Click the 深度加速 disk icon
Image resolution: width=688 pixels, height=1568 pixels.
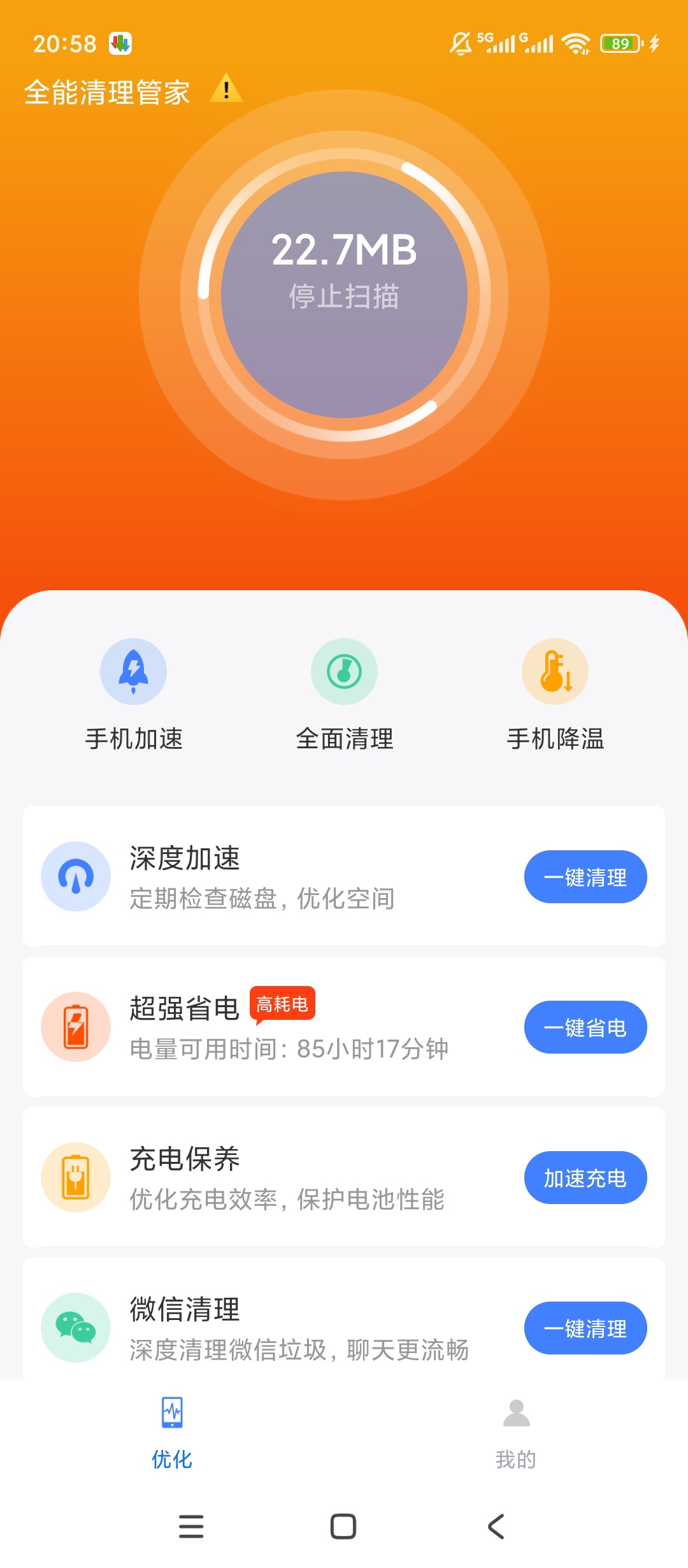76,877
